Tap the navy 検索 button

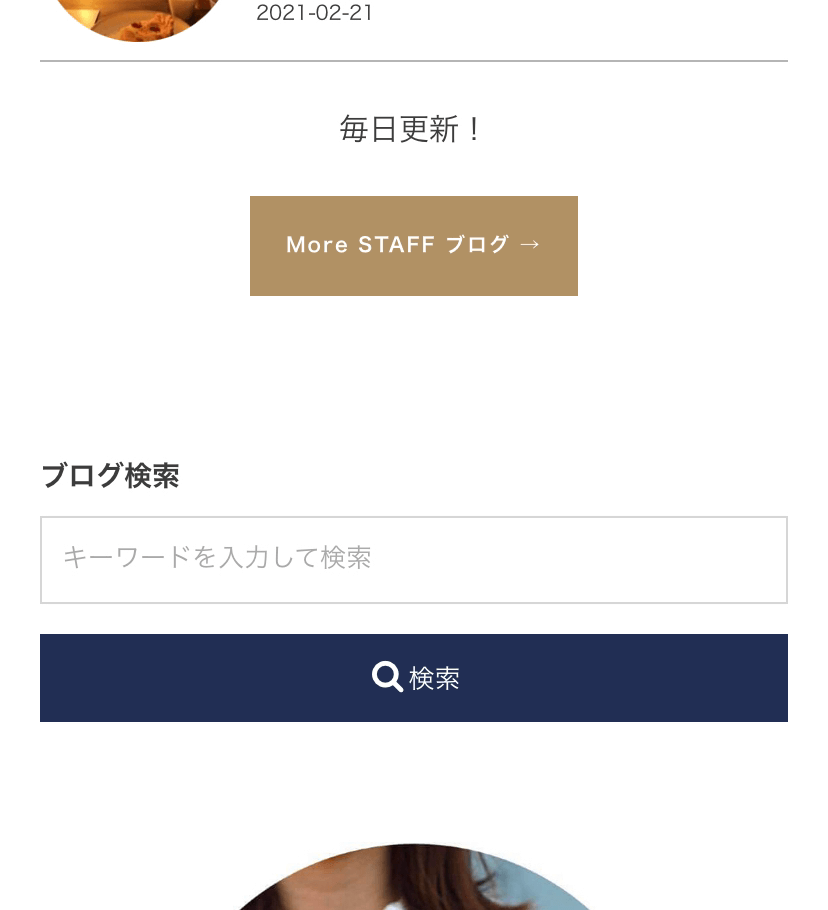point(413,678)
